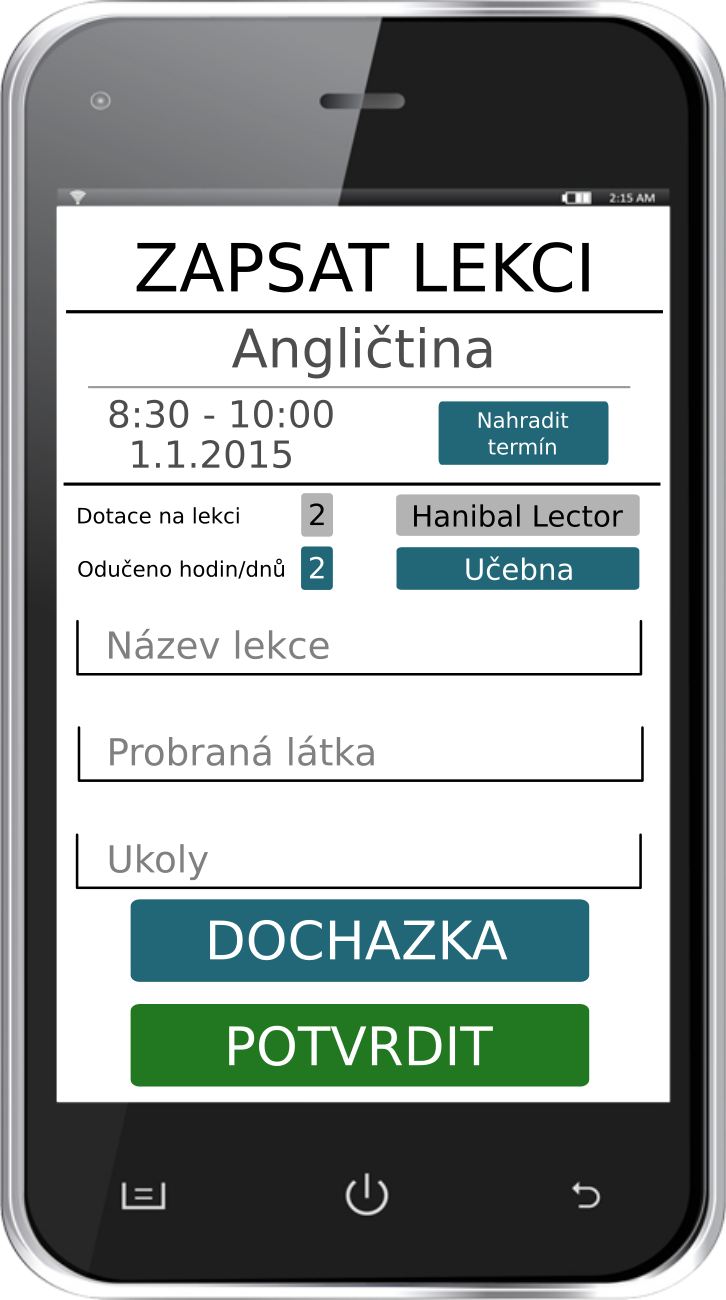Open the phone's menu button

coord(143,1195)
